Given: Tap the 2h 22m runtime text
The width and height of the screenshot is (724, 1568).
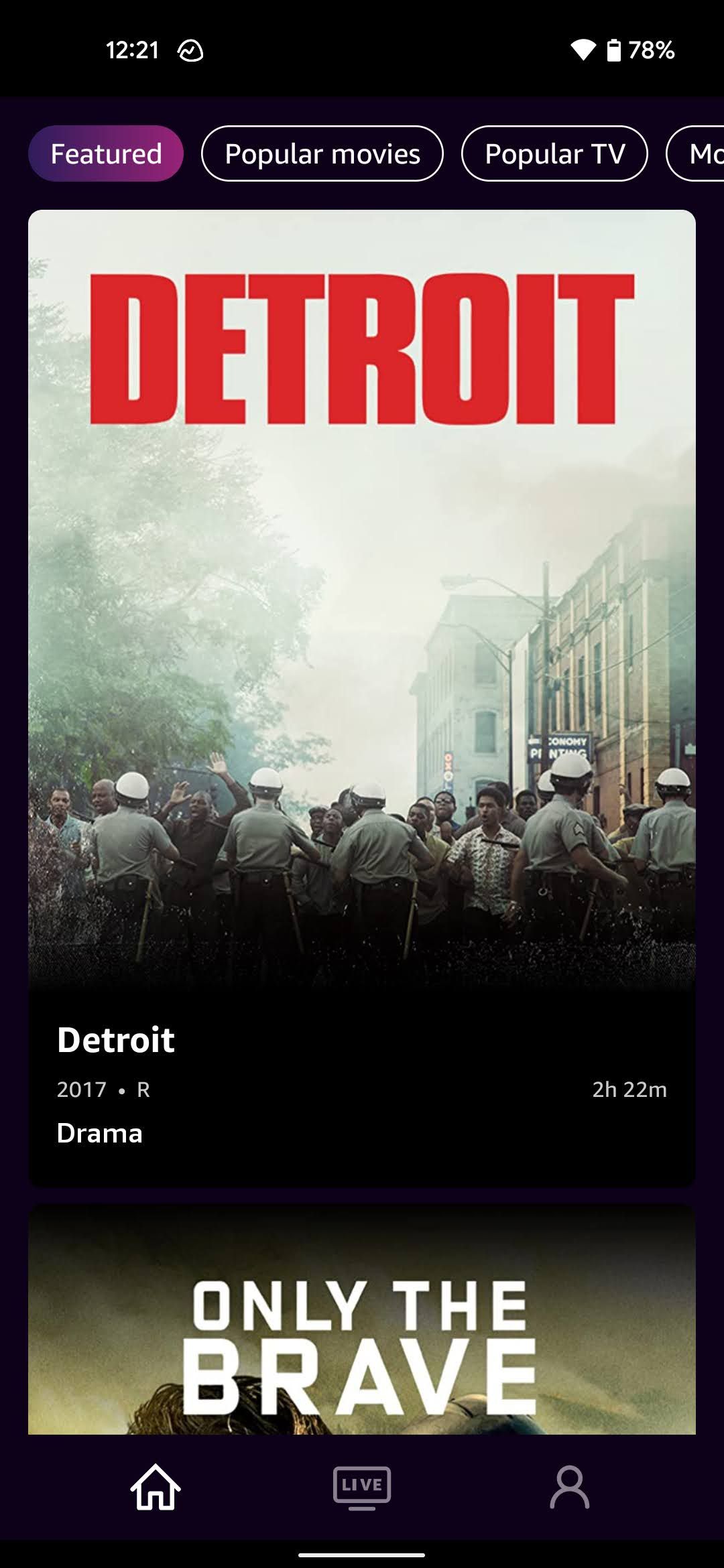Looking at the screenshot, I should (629, 1089).
